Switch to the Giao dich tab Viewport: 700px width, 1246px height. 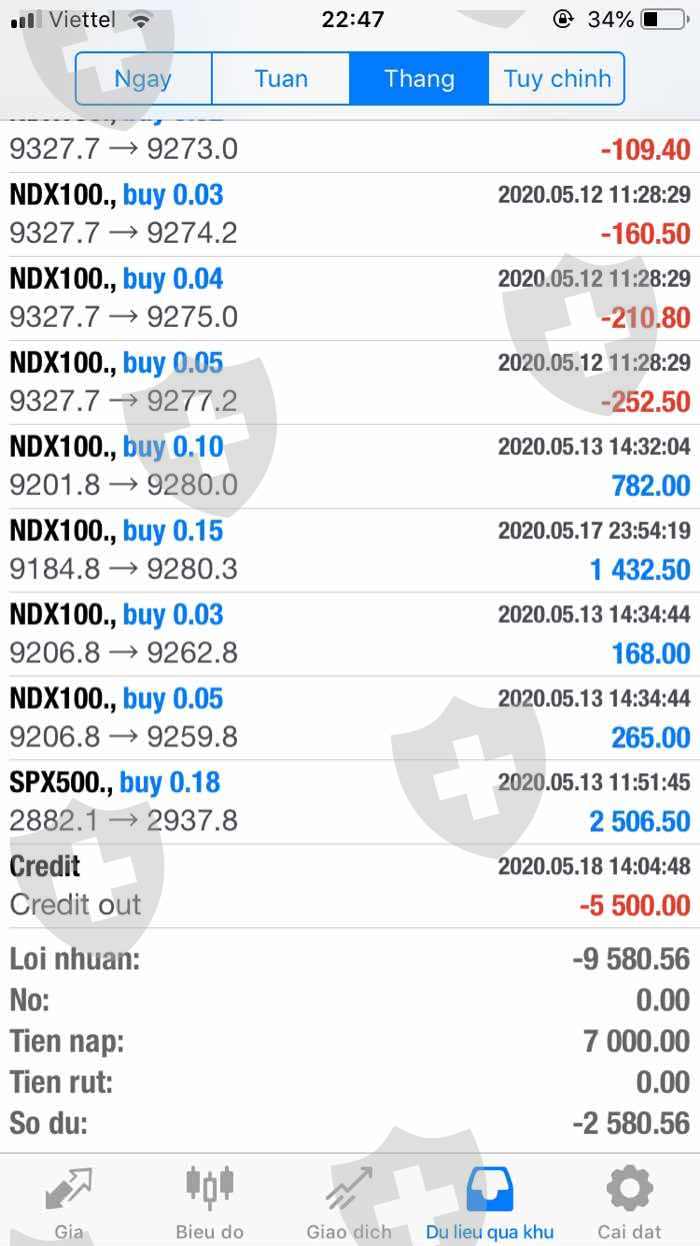[x=349, y=1200]
